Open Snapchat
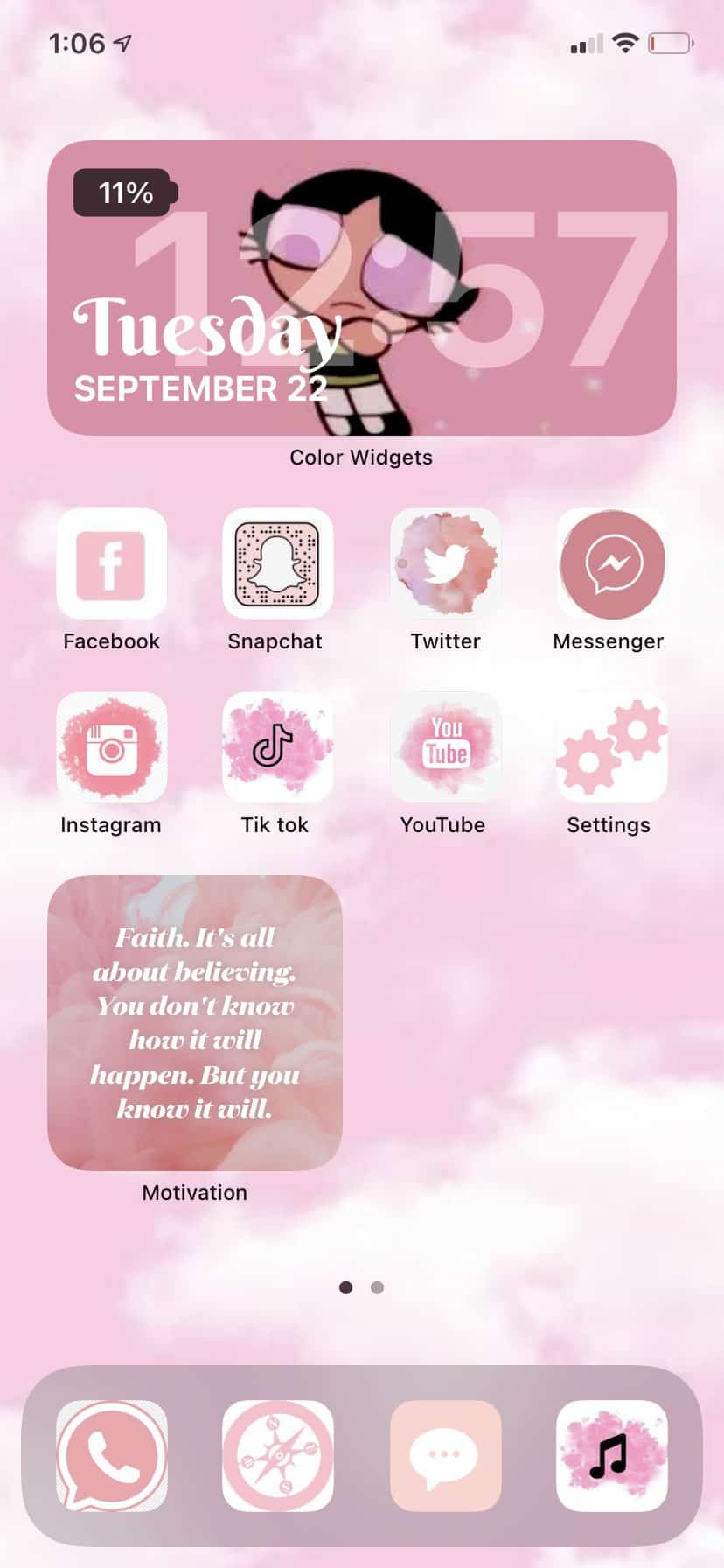The image size is (724, 1568). pos(277,564)
